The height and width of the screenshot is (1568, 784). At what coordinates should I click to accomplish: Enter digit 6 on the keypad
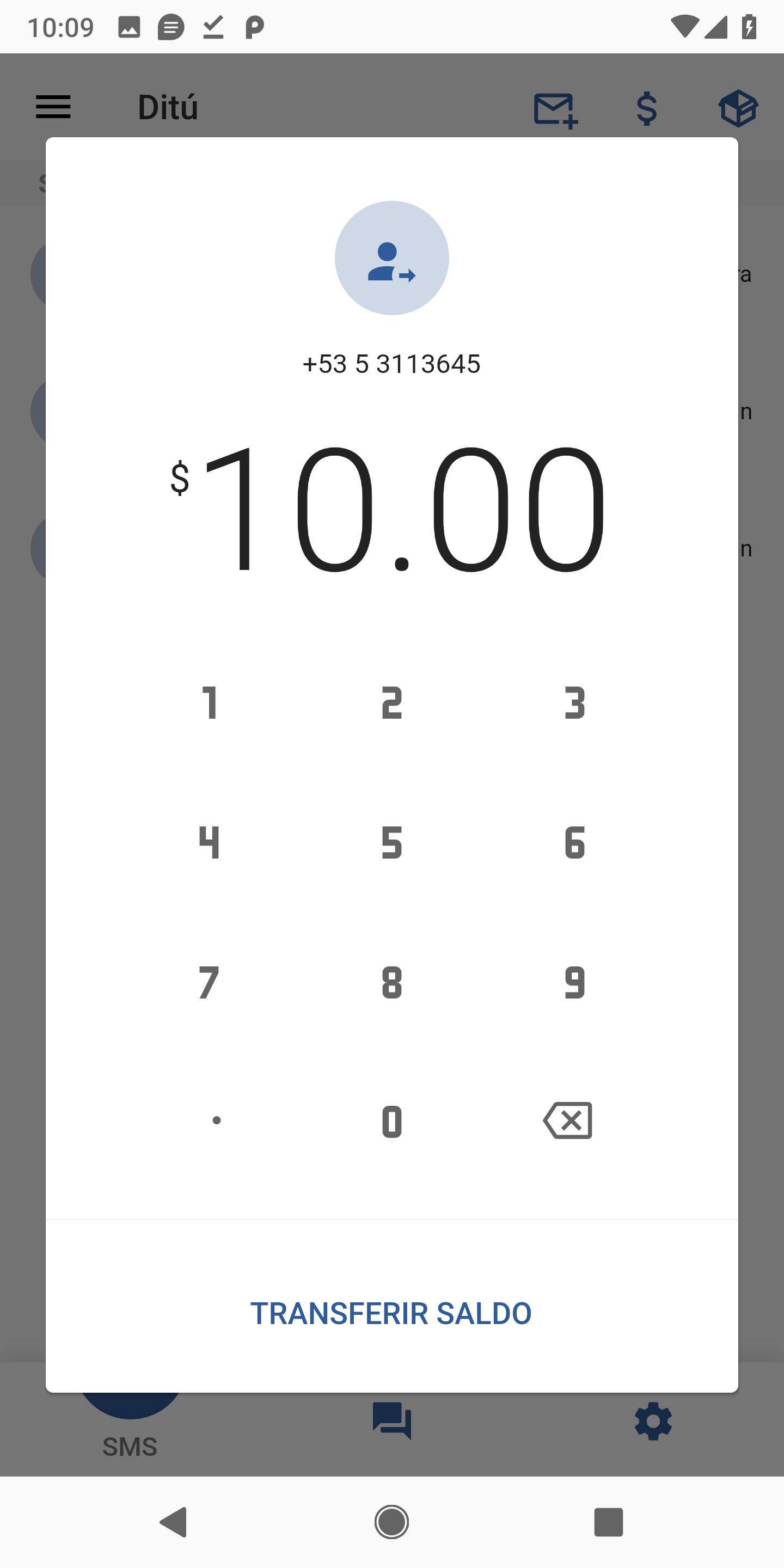574,843
